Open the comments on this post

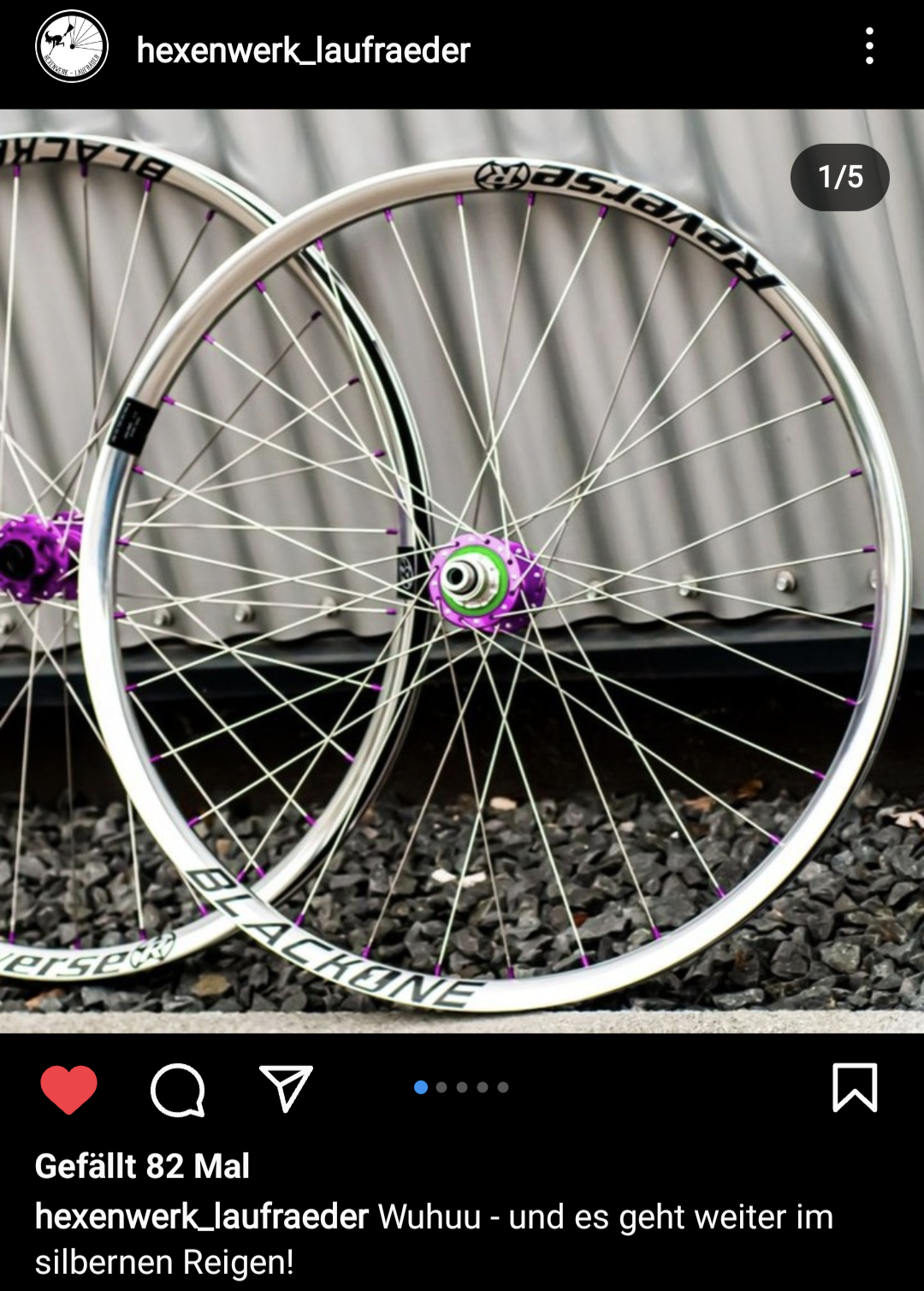click(x=177, y=1089)
